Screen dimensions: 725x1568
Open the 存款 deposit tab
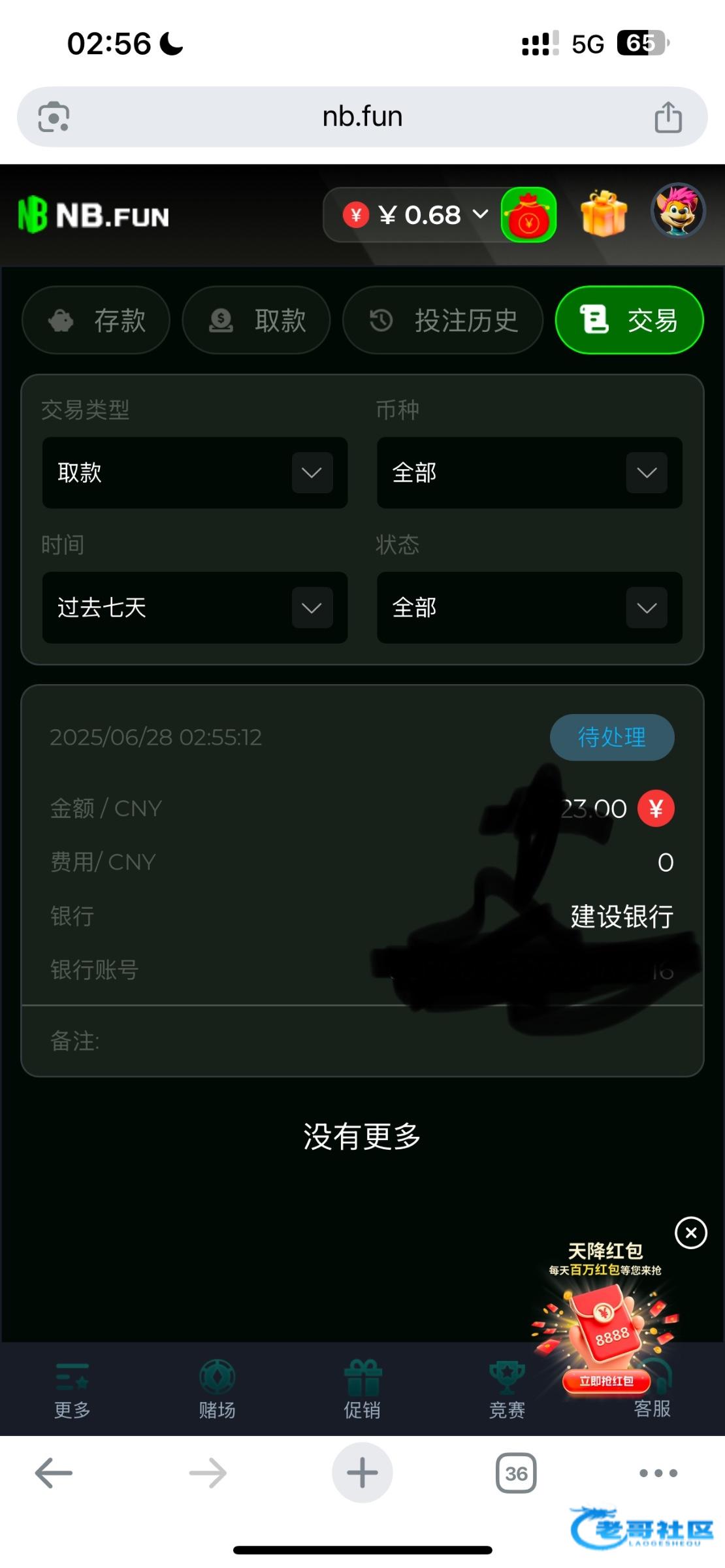tap(96, 320)
